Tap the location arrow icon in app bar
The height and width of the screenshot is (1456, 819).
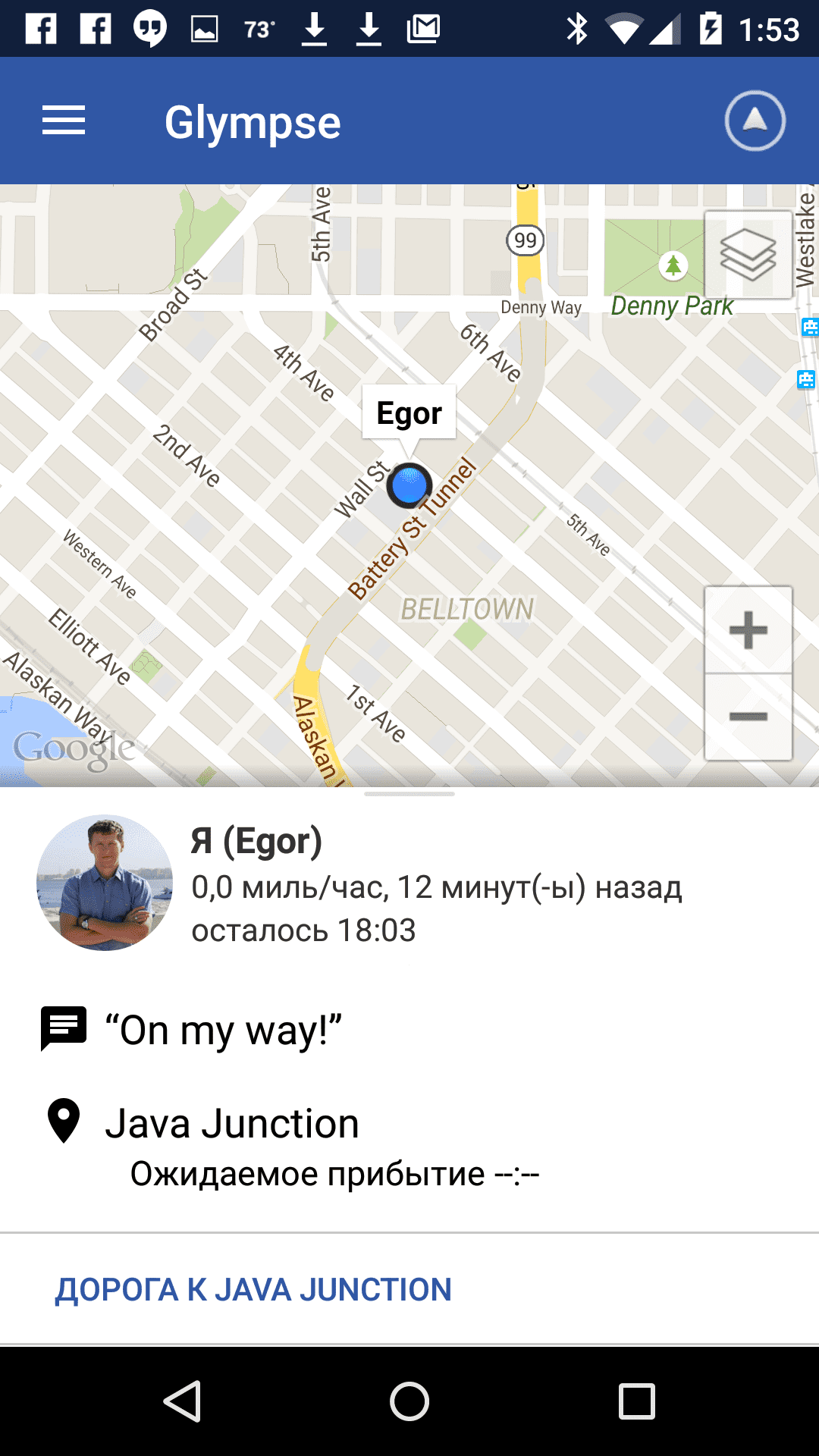pos(755,121)
